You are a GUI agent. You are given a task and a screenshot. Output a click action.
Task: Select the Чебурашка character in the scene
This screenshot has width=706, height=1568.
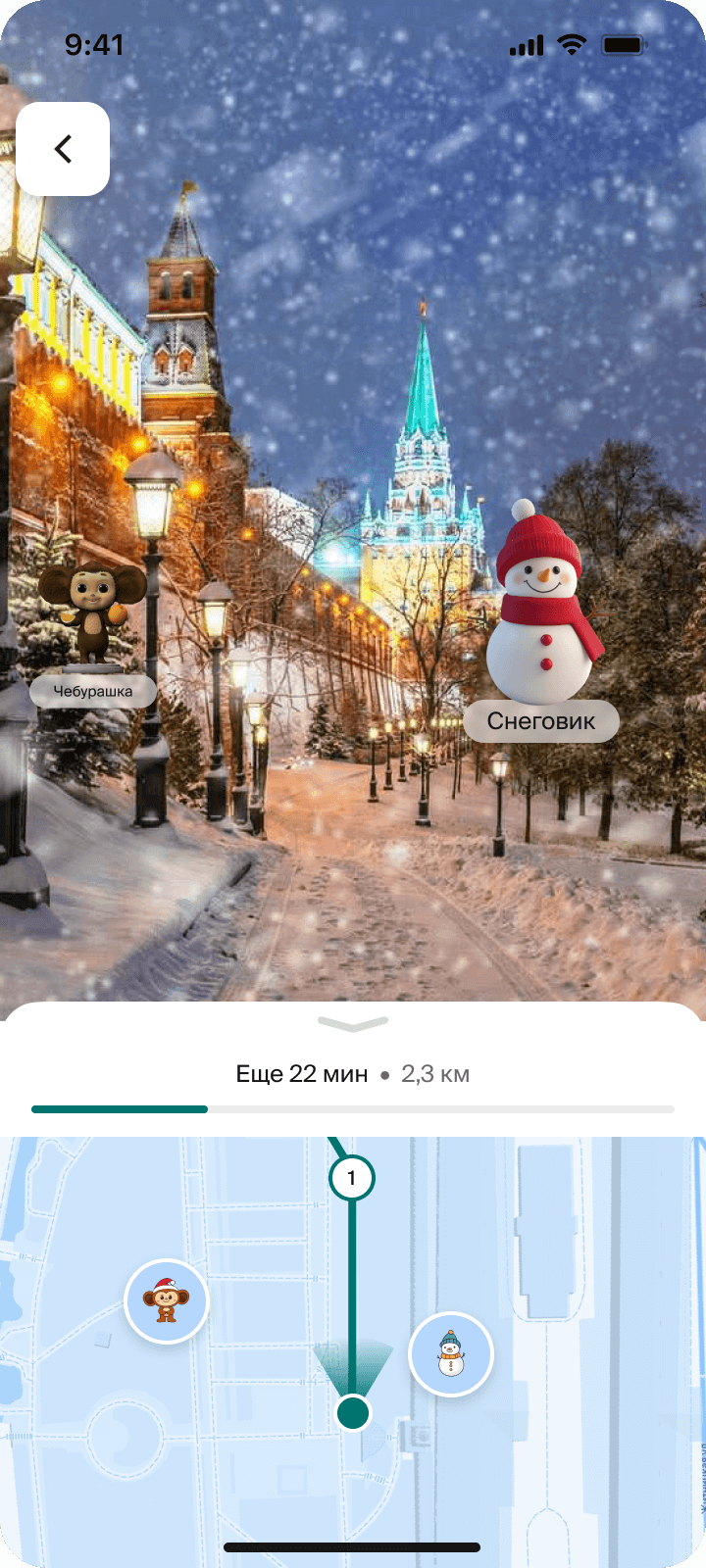(x=88, y=612)
